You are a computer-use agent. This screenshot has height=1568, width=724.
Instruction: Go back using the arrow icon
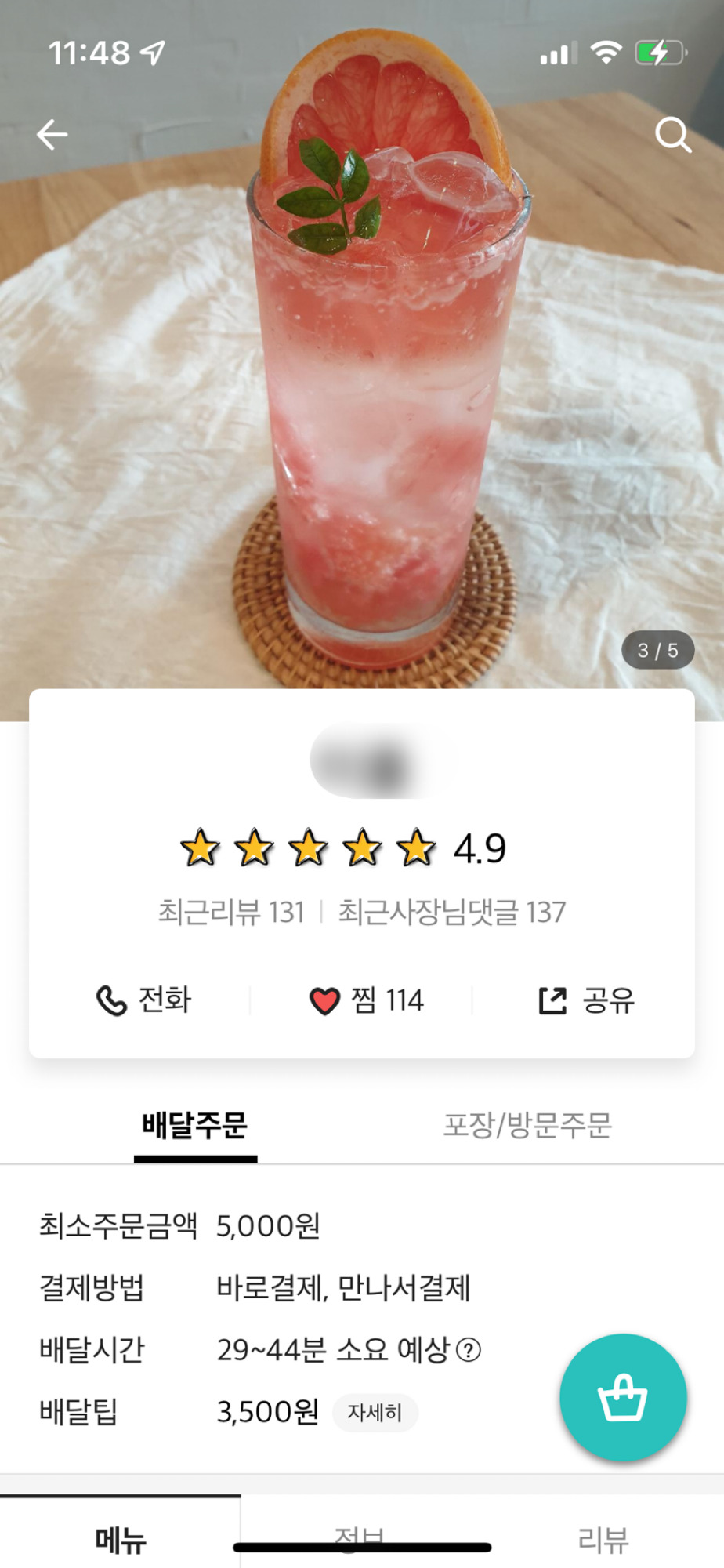coord(52,135)
